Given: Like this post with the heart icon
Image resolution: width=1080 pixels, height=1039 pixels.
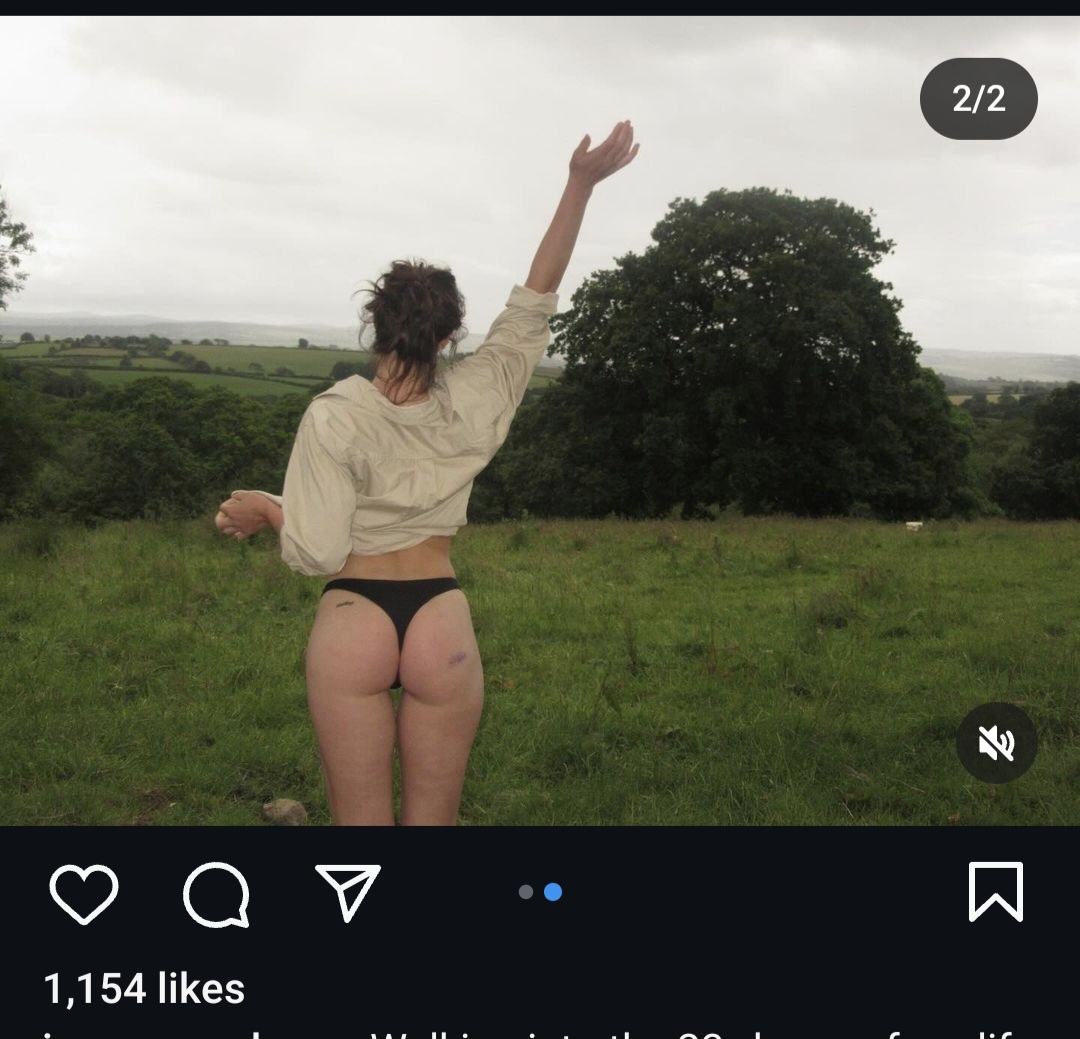Looking at the screenshot, I should pos(84,893).
